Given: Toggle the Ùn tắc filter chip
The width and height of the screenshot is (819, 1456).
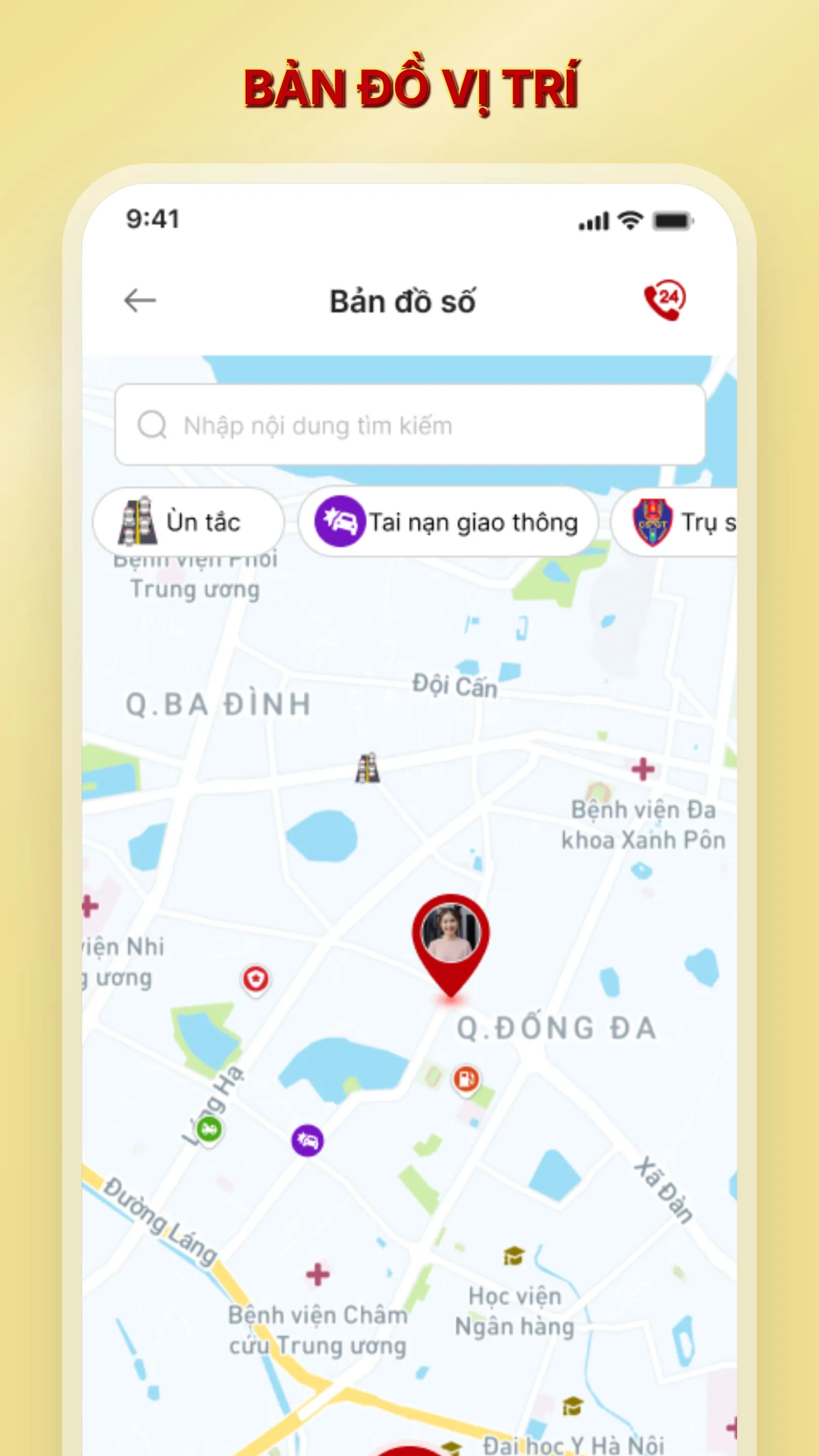Looking at the screenshot, I should point(190,522).
